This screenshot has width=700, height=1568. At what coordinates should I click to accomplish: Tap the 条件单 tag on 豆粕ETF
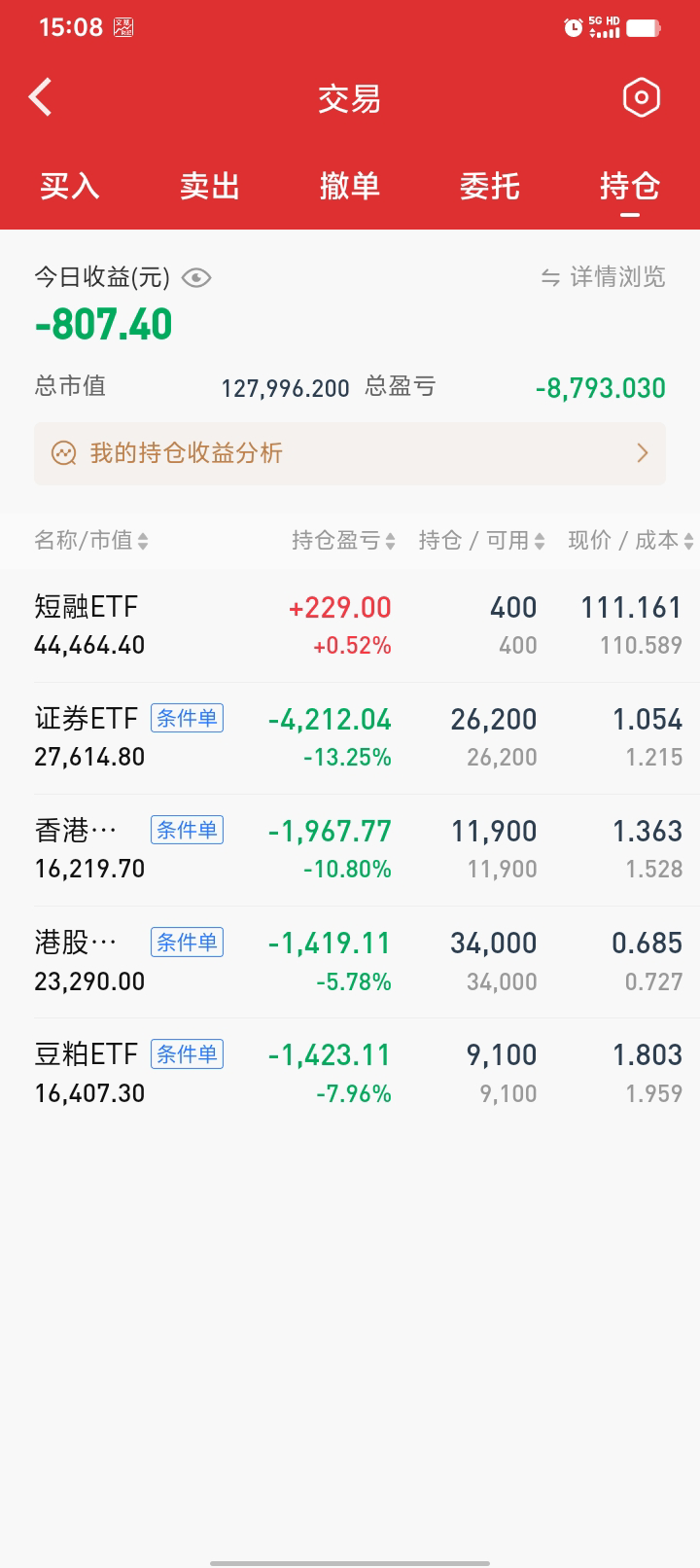click(x=187, y=1054)
